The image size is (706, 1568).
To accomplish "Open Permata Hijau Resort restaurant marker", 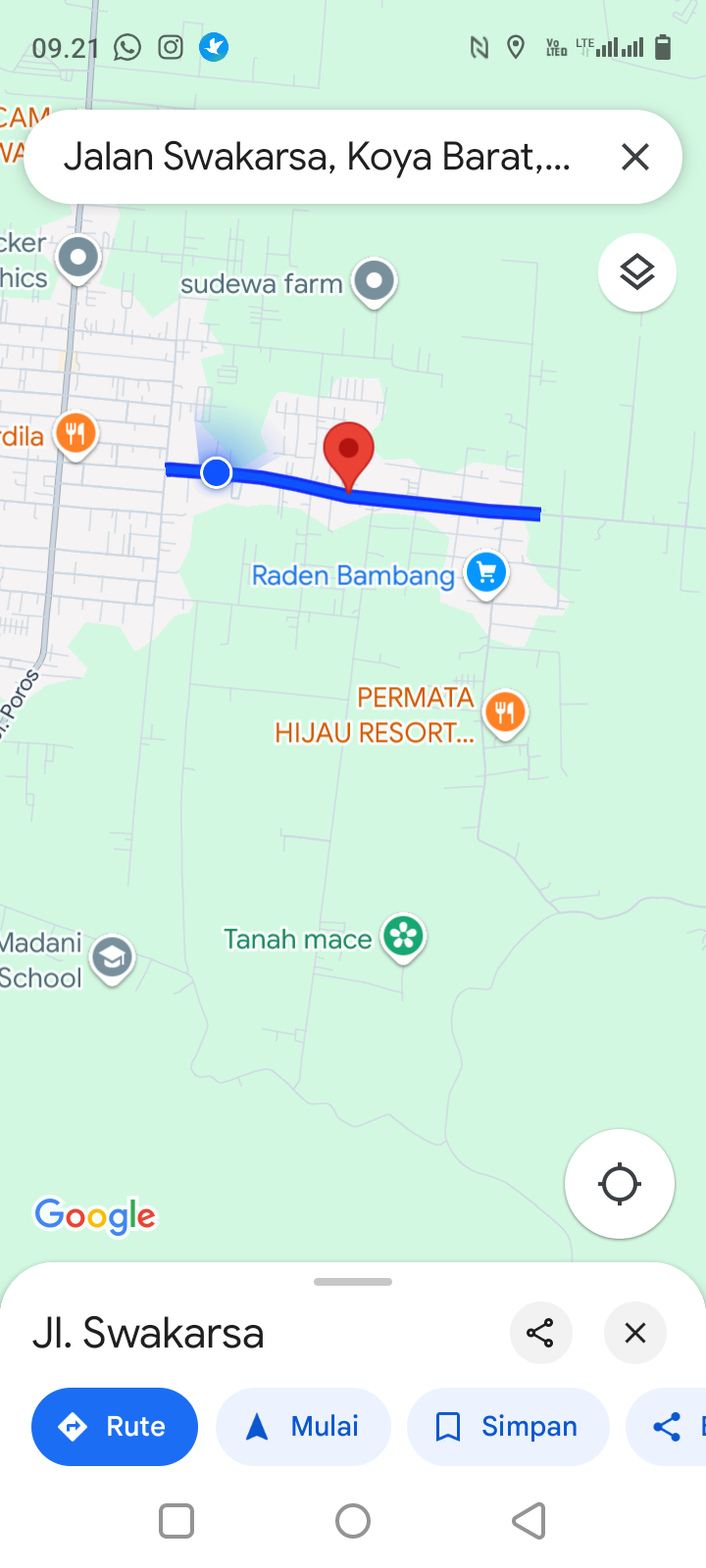I will pos(505,712).
